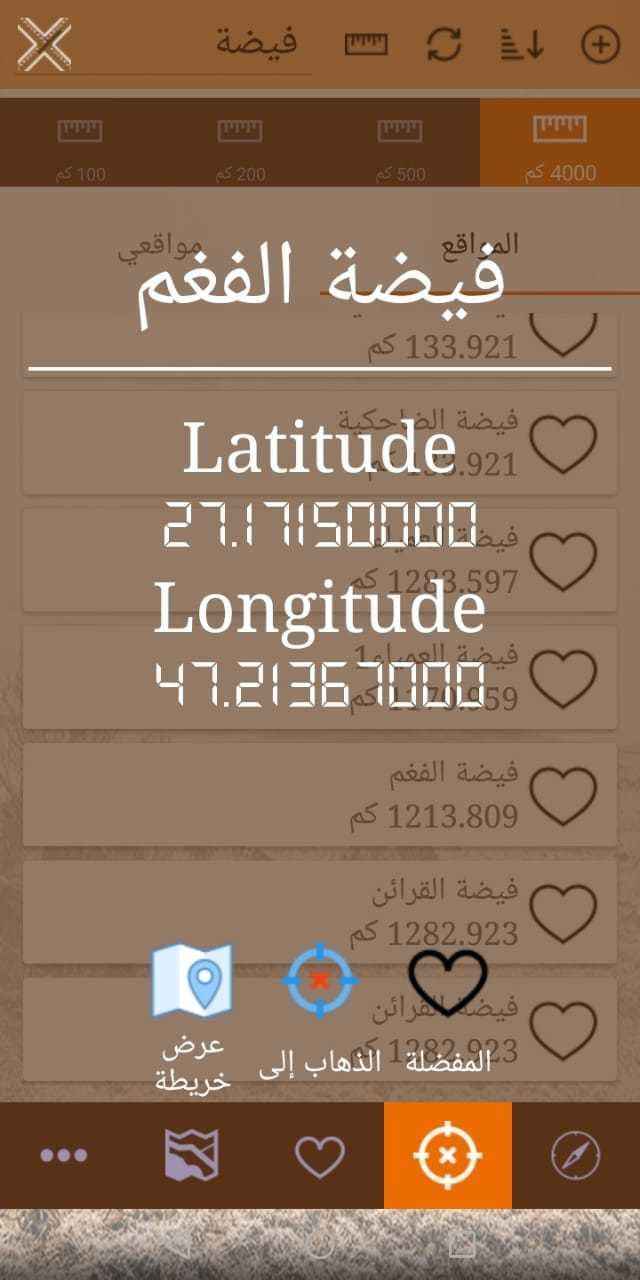This screenshot has width=640, height=1280.
Task: Select the 200 كم distance tab
Action: coord(240,143)
